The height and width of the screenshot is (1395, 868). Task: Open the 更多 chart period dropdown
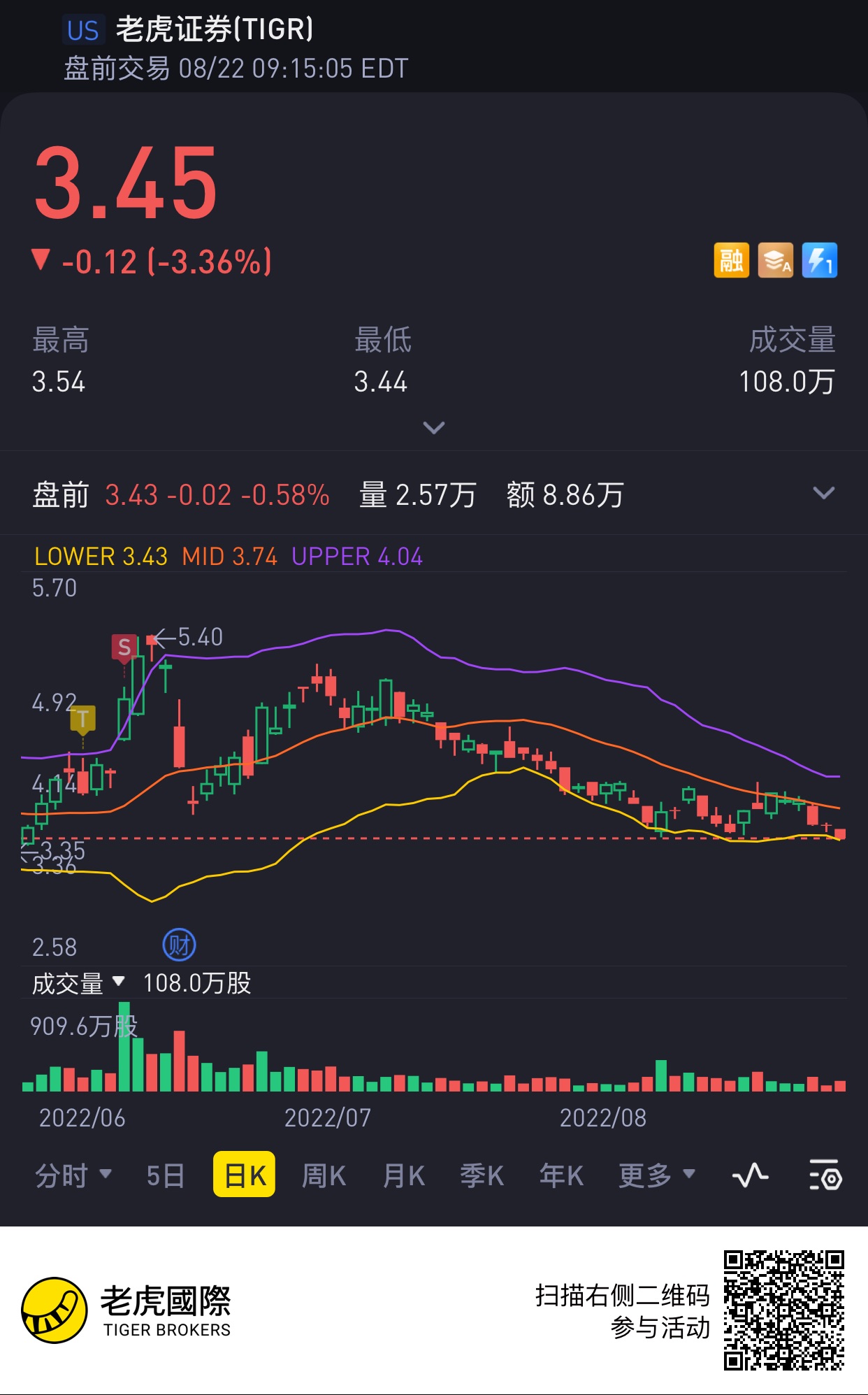click(656, 1175)
